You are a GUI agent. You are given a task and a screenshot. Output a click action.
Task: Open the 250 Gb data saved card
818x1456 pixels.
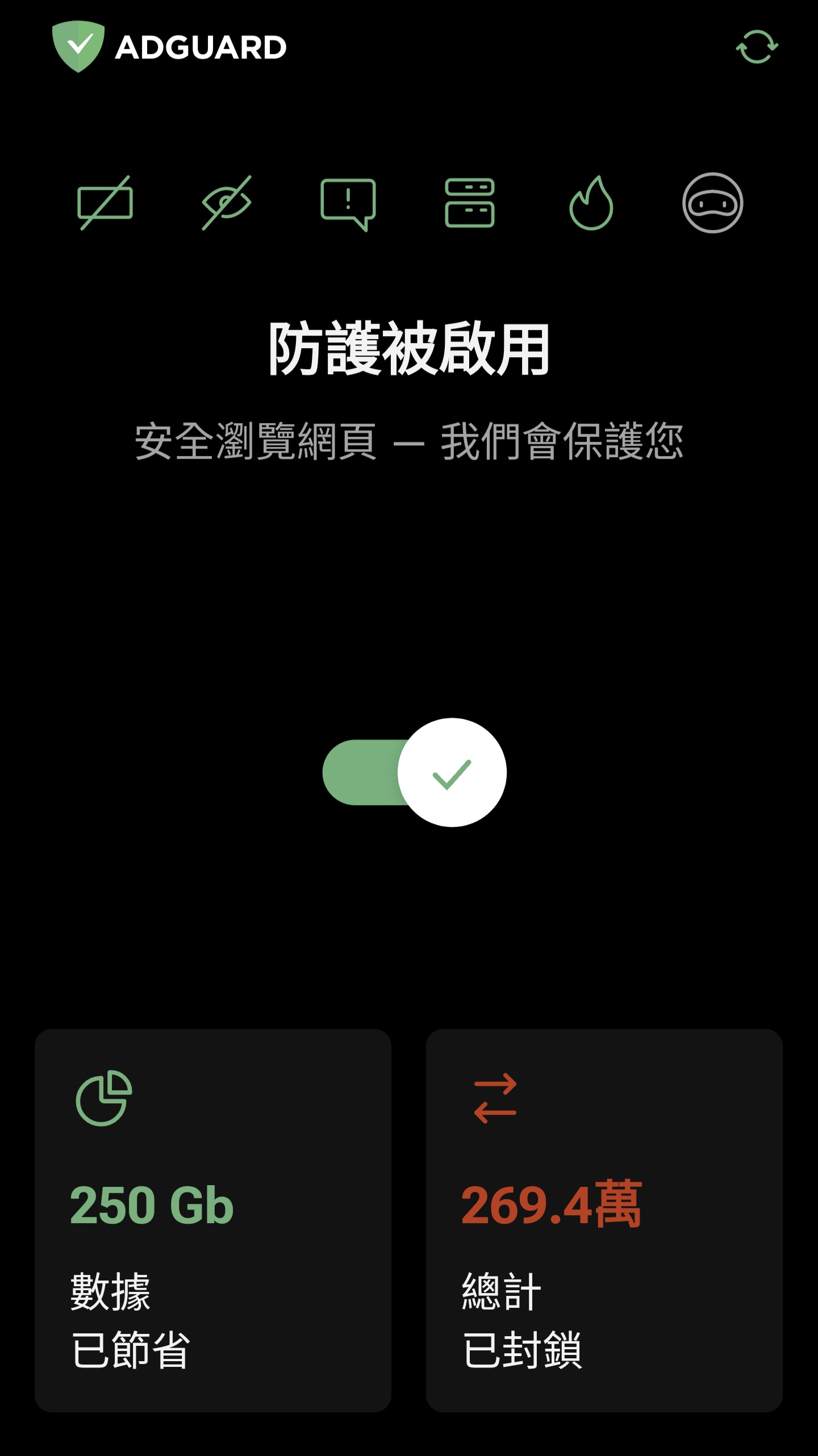(x=213, y=1220)
